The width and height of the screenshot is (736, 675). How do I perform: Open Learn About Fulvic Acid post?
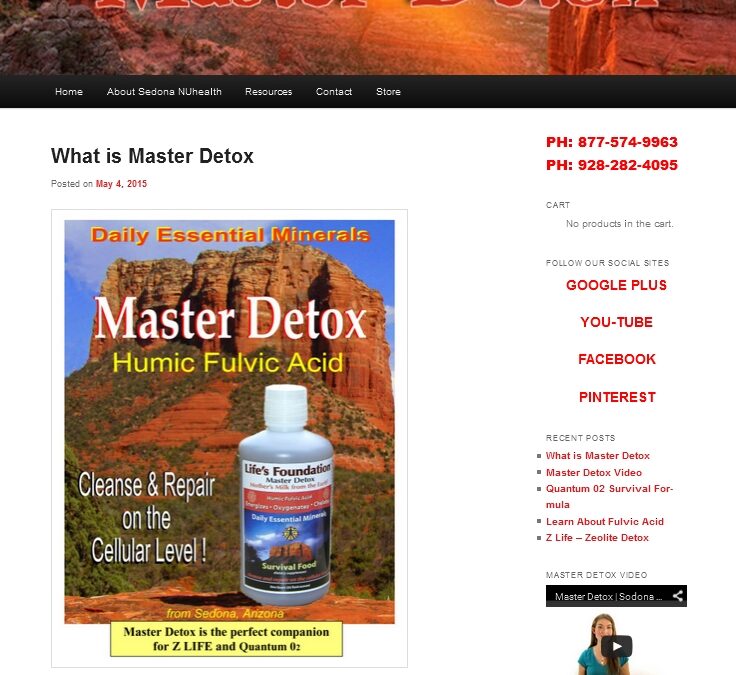pyautogui.click(x=604, y=521)
